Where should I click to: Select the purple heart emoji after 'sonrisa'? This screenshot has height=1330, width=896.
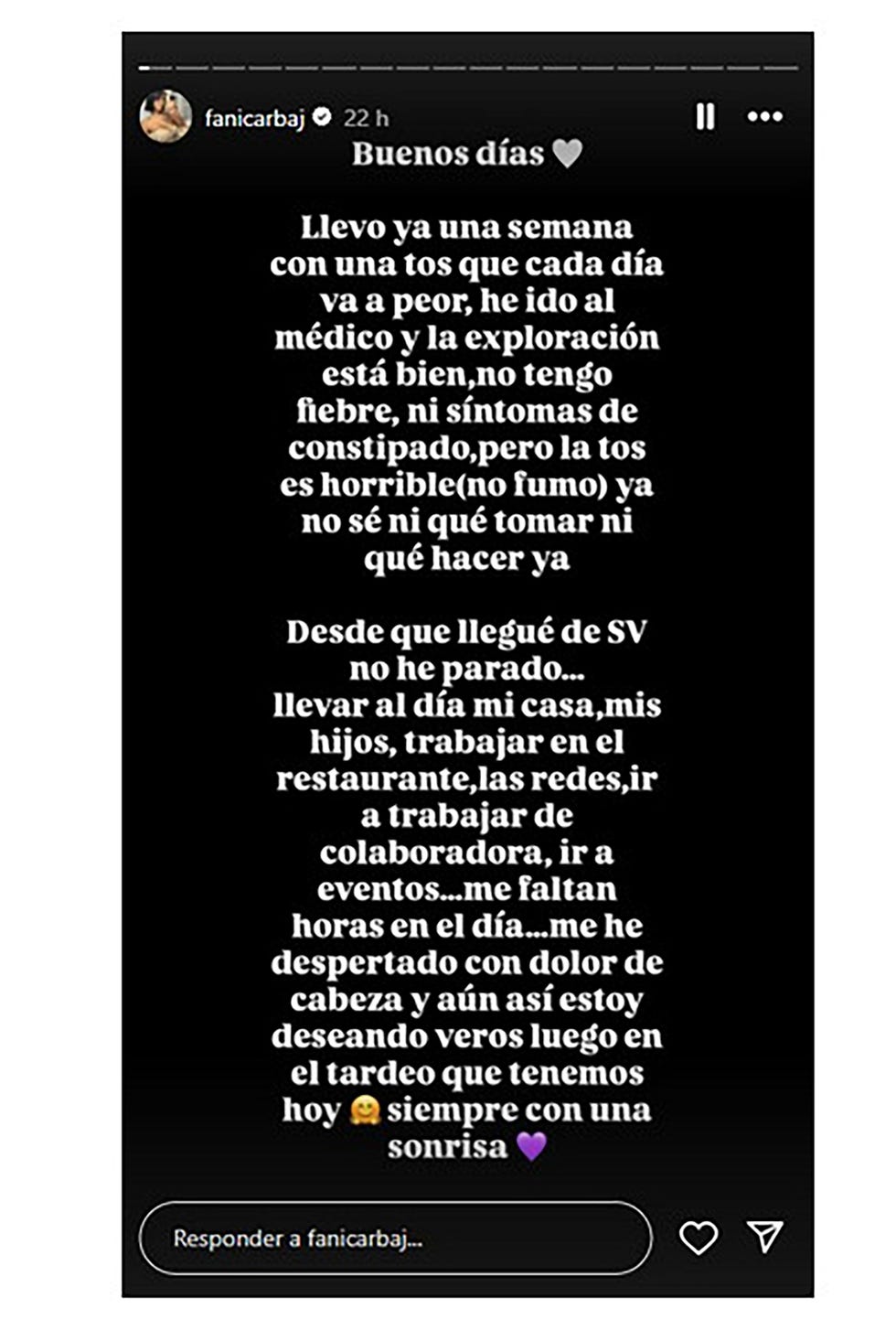pos(530,1143)
